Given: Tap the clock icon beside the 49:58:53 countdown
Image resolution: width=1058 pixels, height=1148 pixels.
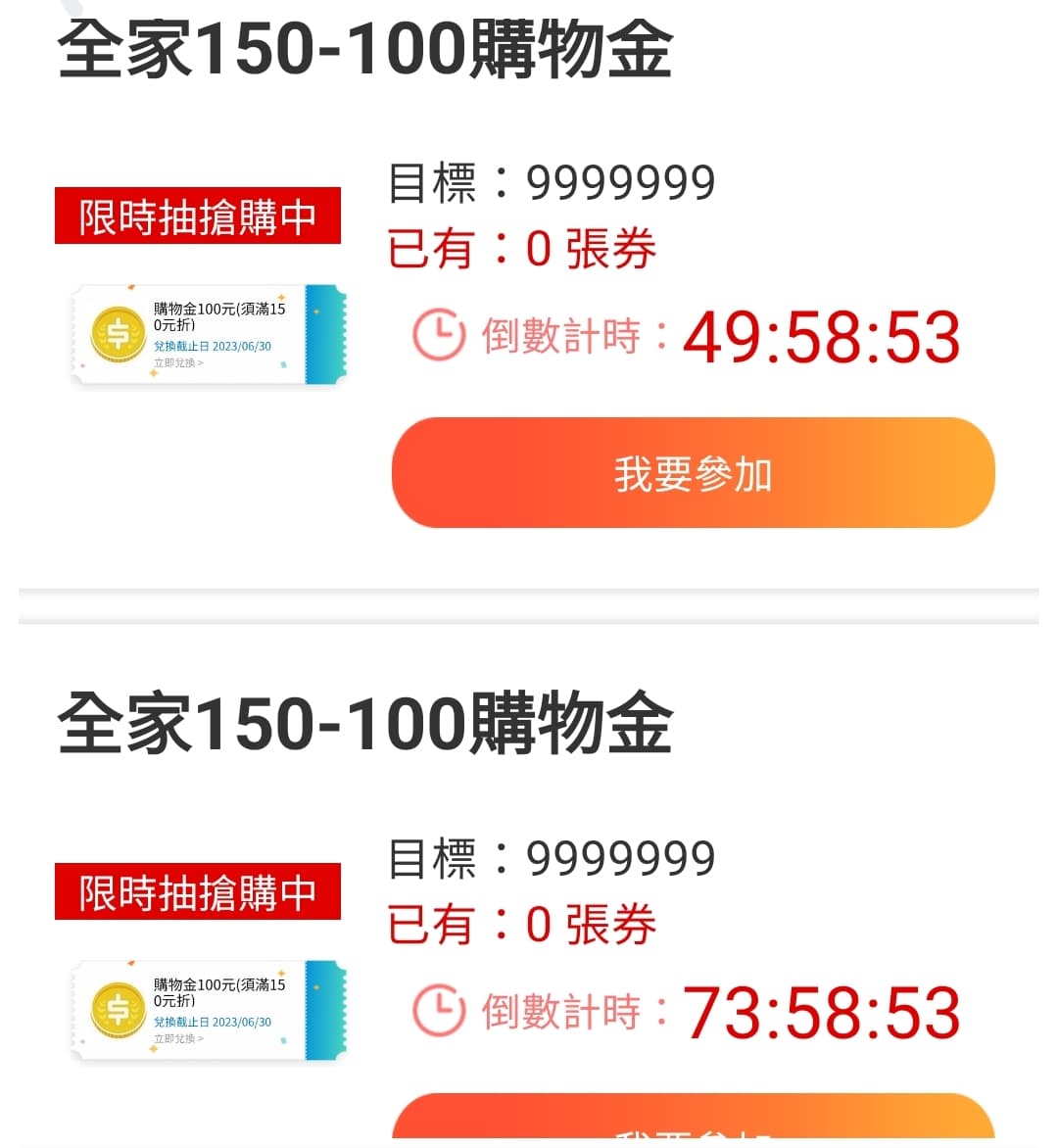Looking at the screenshot, I should pyautogui.click(x=439, y=336).
